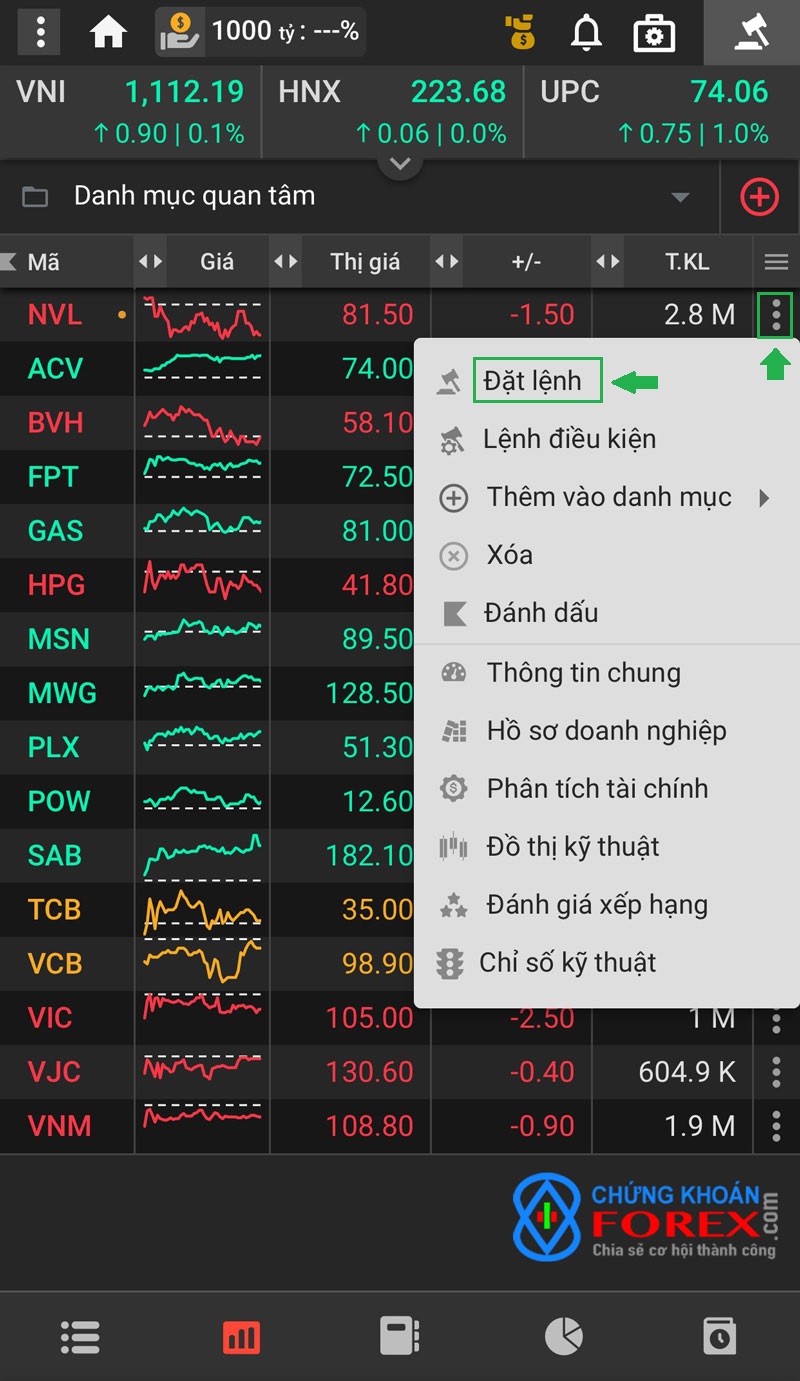Screen dimensions: 800x1381
Task: Choose Lệnh điều kiện option
Action: [x=569, y=439]
